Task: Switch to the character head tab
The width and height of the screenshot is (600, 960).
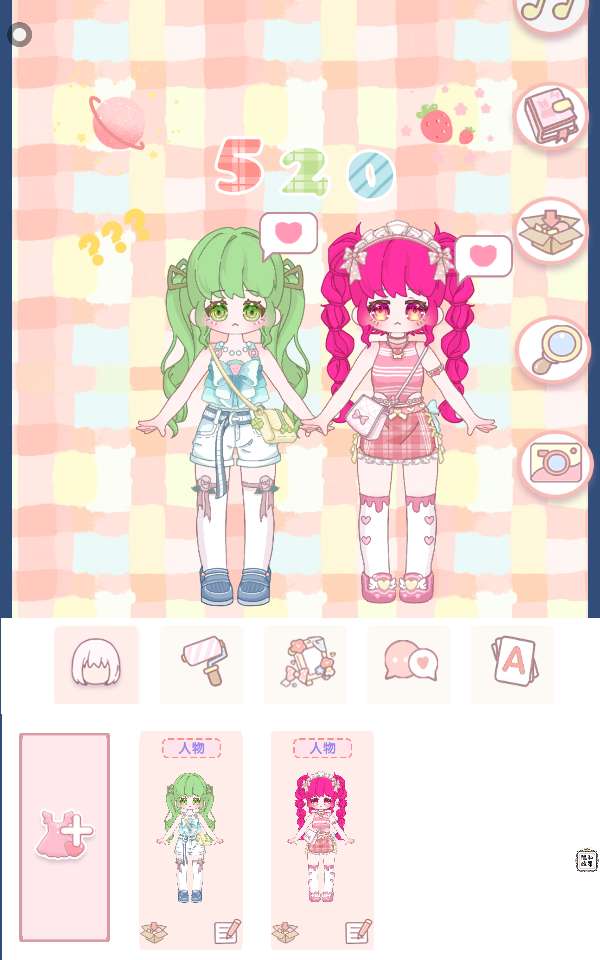Action: [x=96, y=664]
